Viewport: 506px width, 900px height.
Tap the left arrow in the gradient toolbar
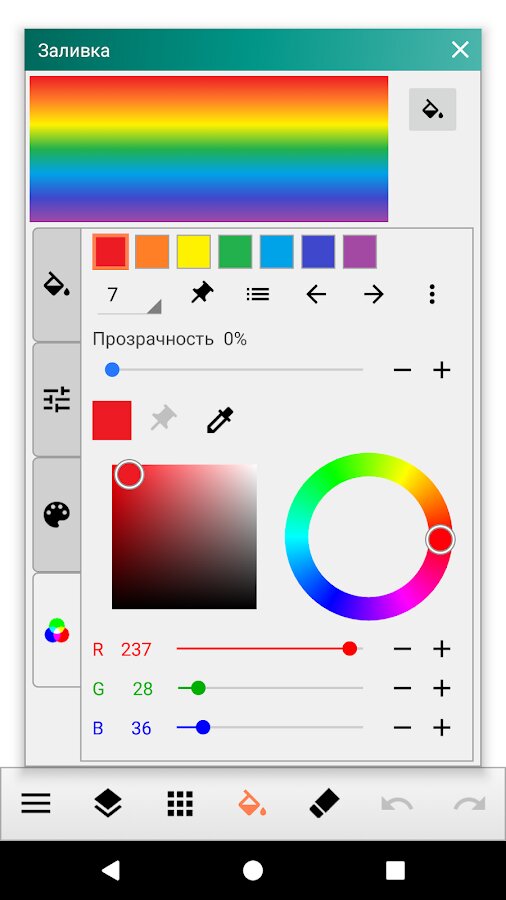[316, 294]
